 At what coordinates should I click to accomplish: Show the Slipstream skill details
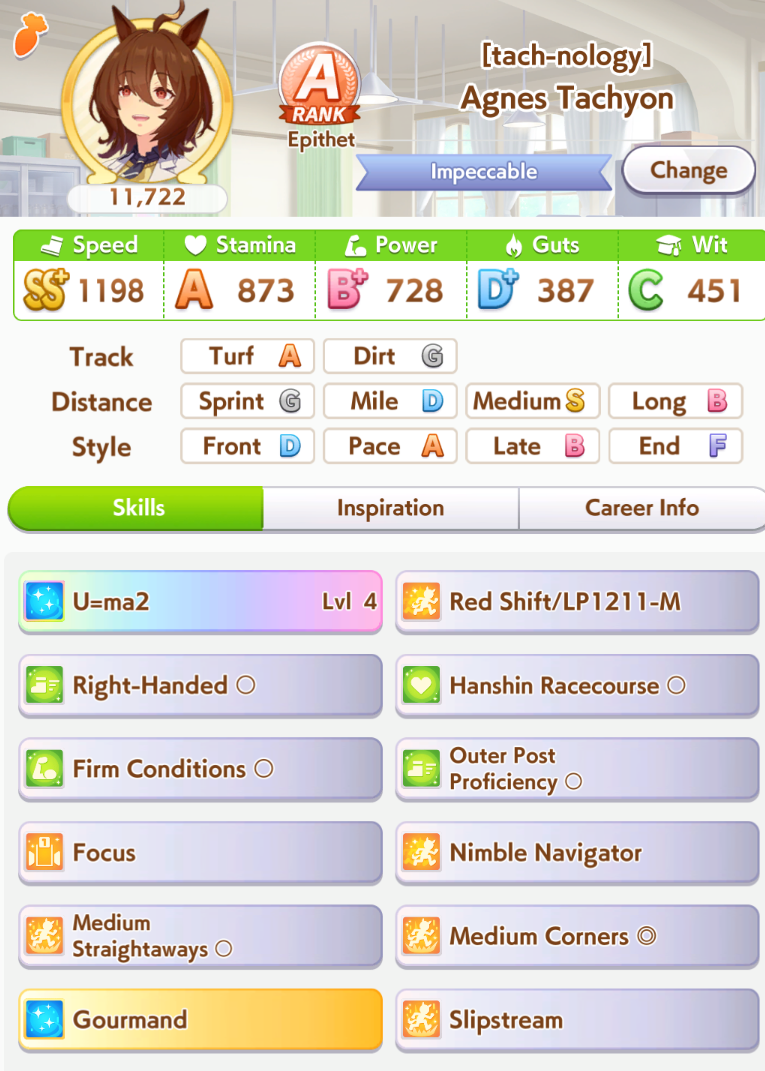577,1020
